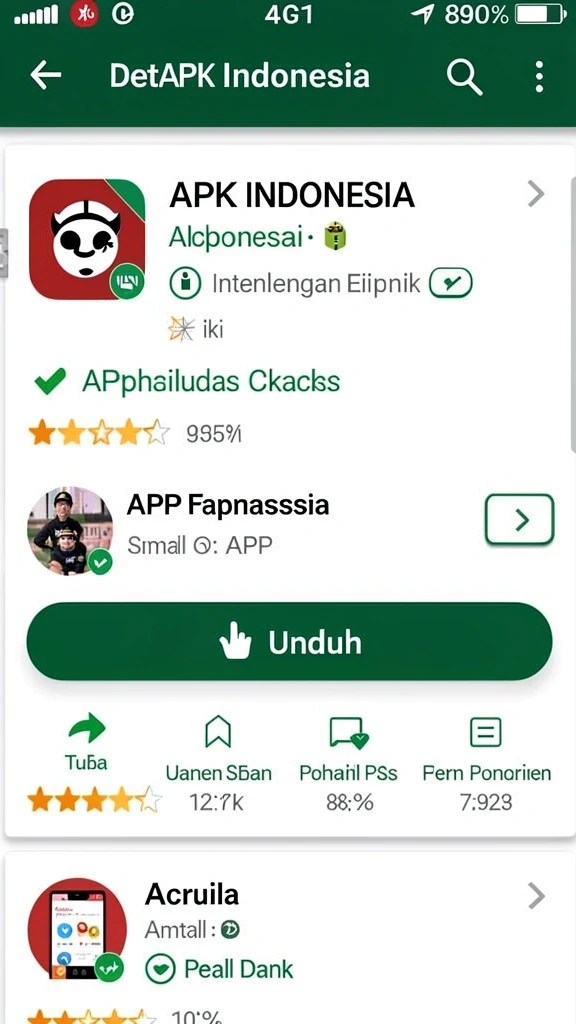Open the APK INDONESIA chevron
576x1024 pixels.
pyautogui.click(x=536, y=194)
